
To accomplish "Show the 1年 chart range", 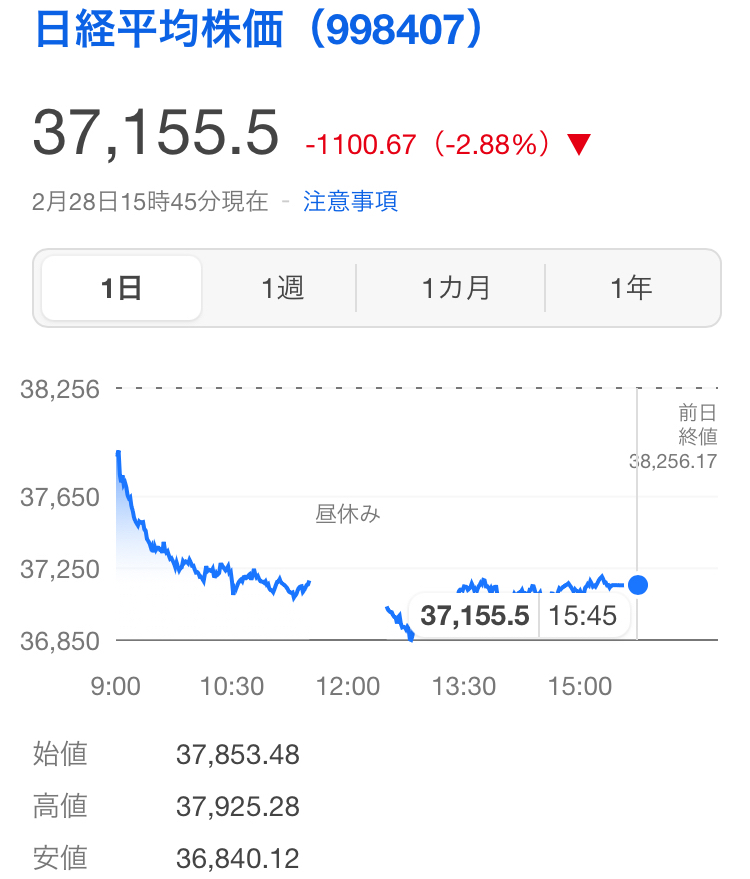I will (x=631, y=288).
